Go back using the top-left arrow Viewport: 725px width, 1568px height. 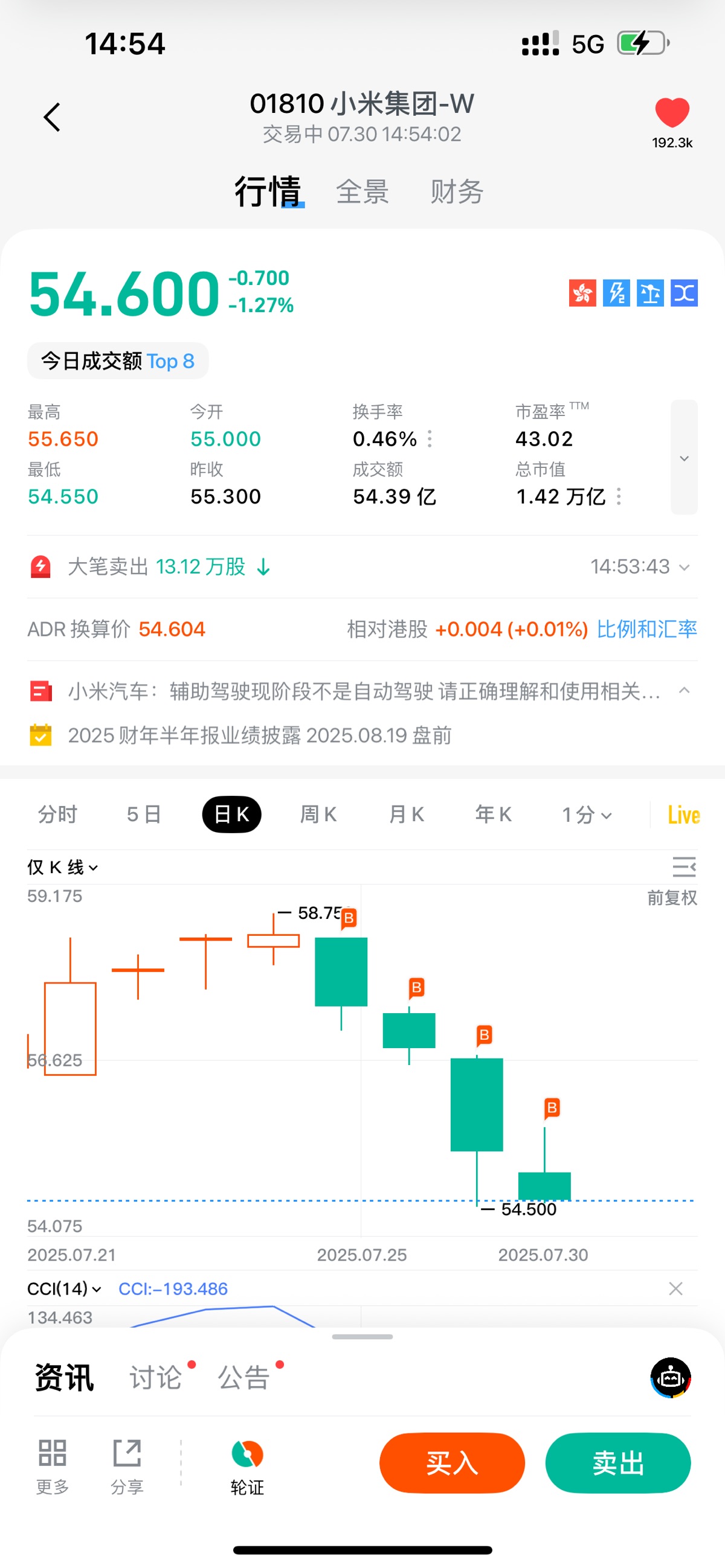coord(53,117)
